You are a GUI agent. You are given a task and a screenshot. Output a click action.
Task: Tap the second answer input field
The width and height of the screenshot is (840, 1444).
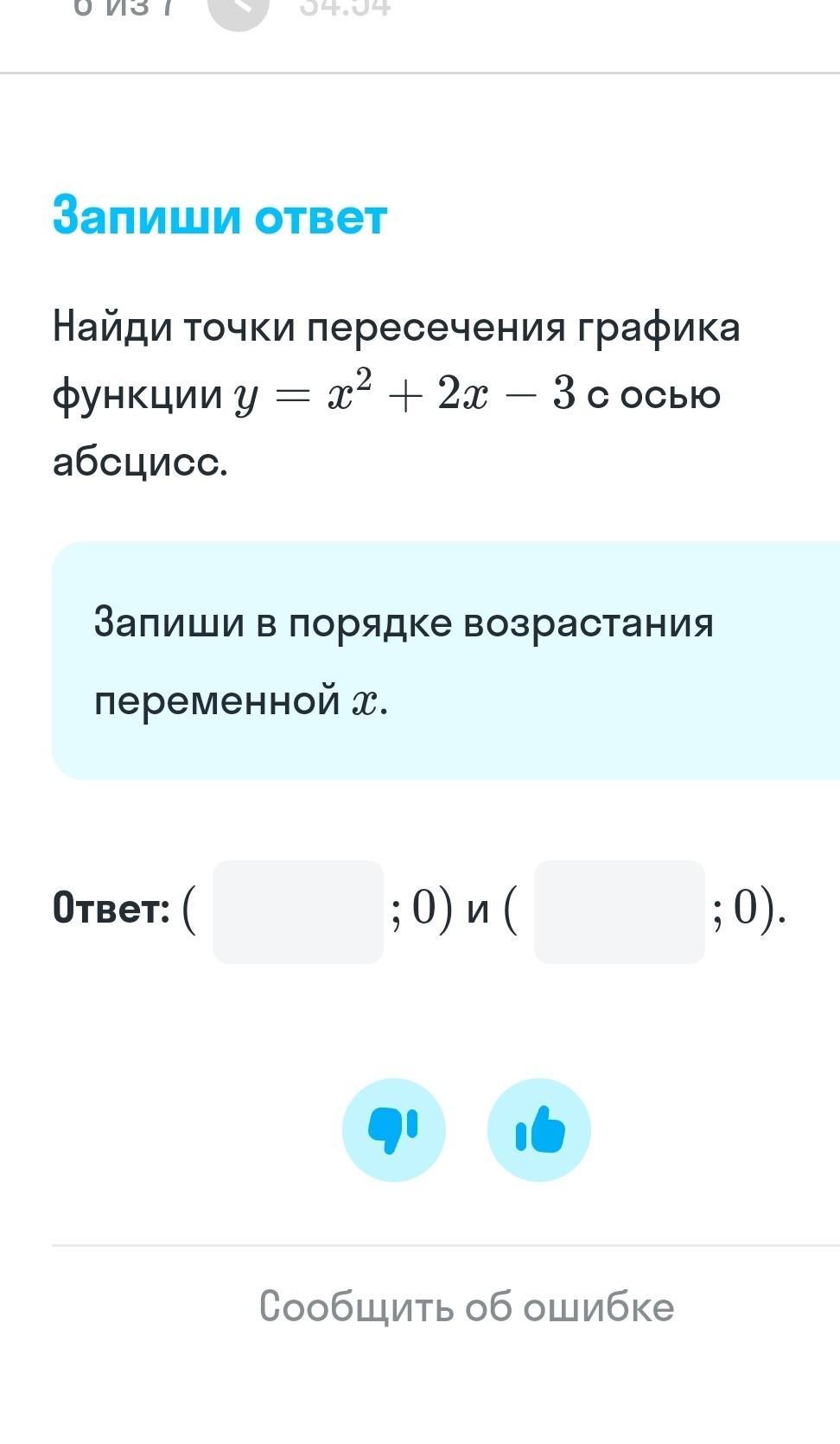pyautogui.click(x=620, y=911)
